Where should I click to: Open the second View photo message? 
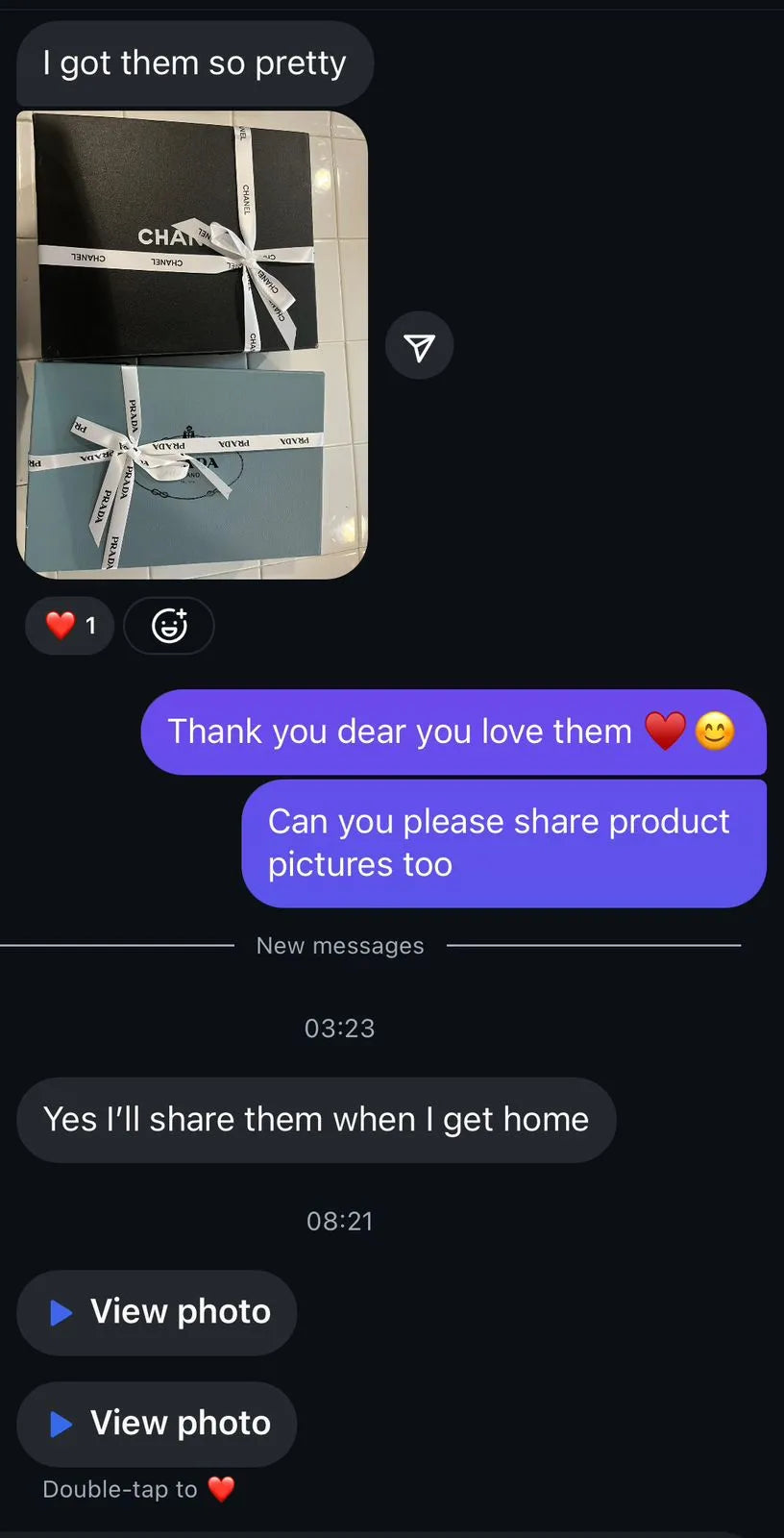coord(157,1424)
